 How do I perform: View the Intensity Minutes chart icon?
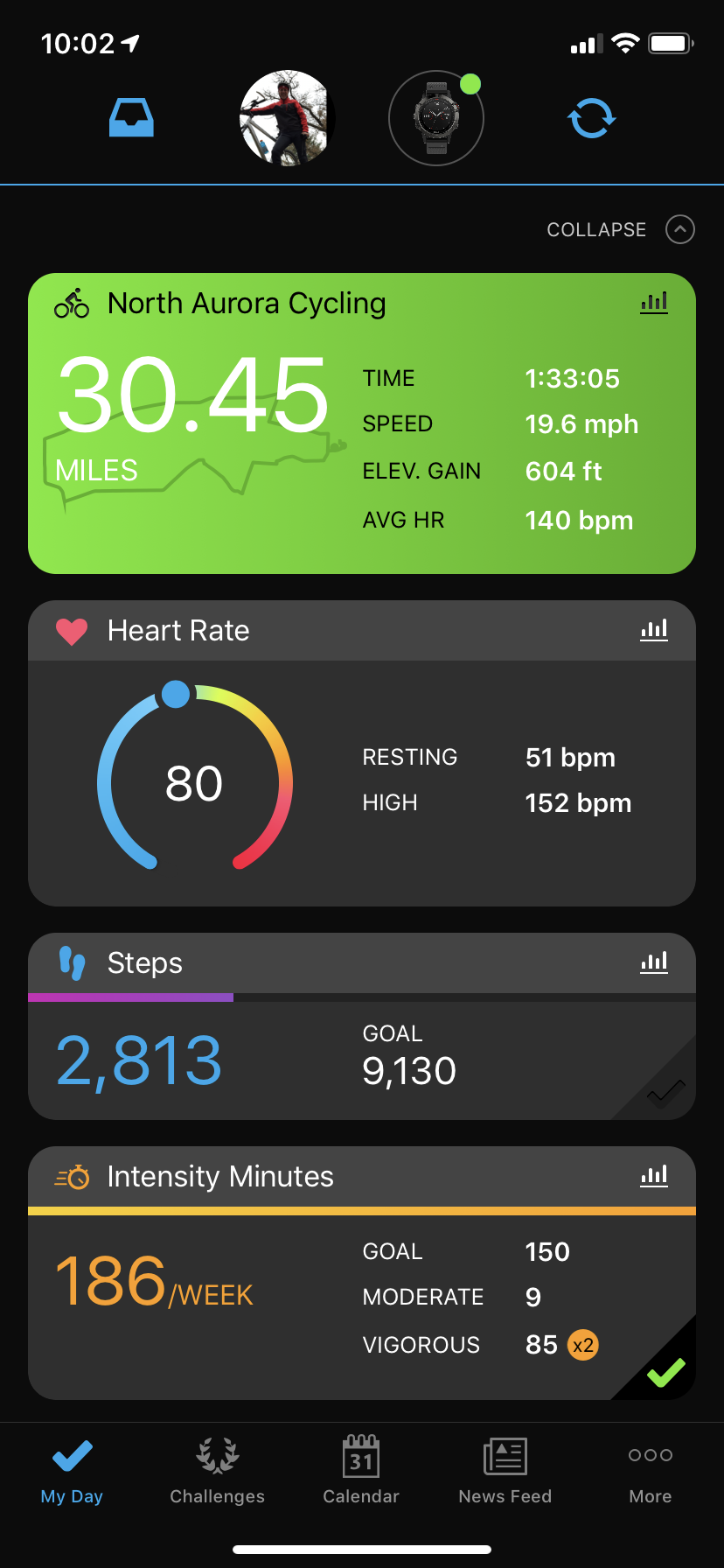(654, 1176)
